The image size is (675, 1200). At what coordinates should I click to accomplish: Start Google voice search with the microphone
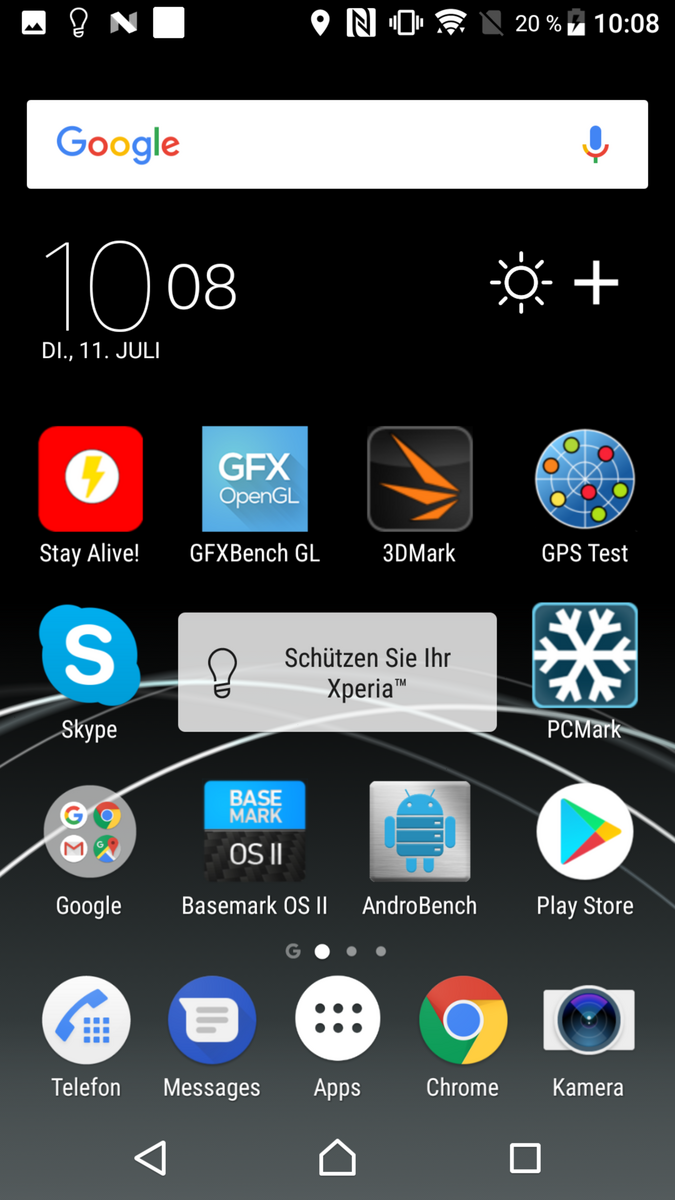tap(595, 144)
